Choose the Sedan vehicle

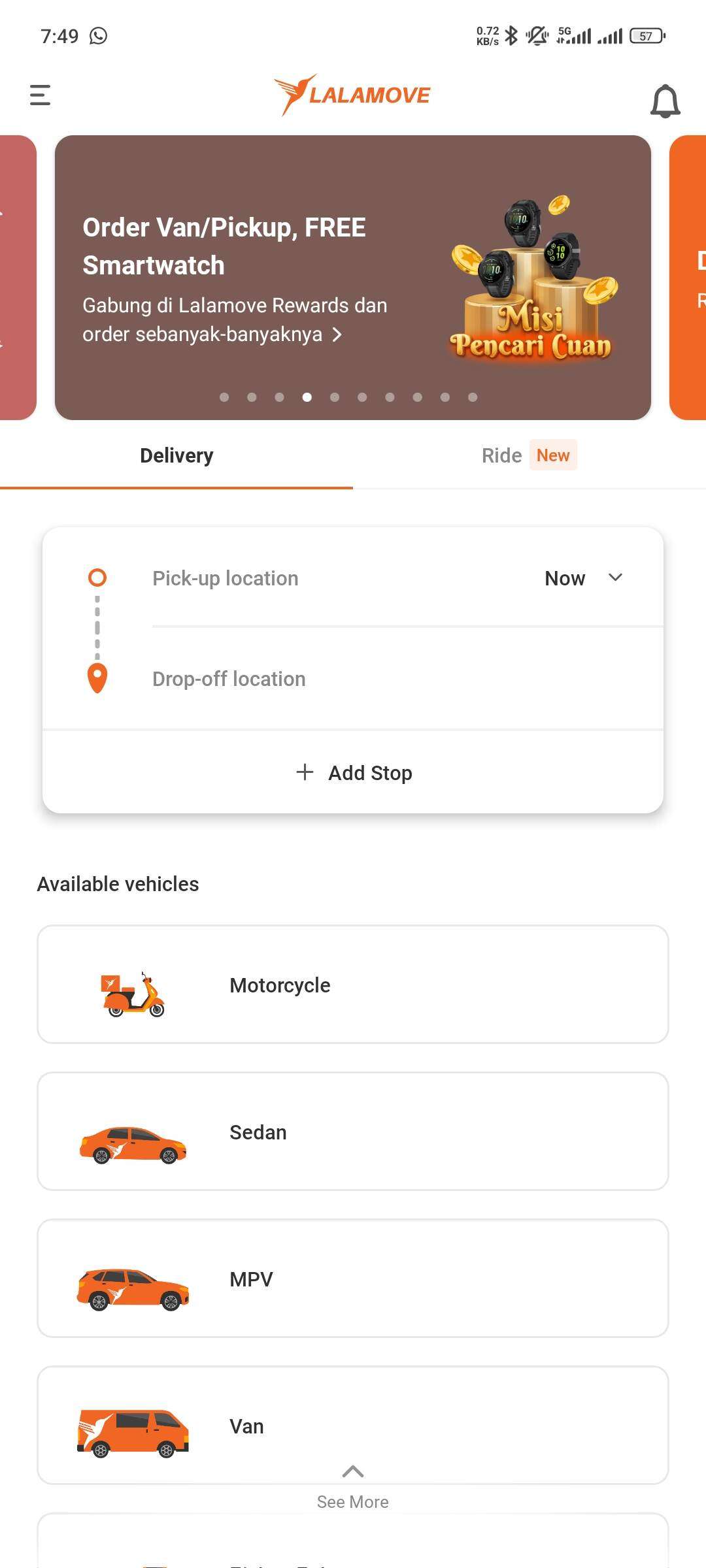tap(353, 1132)
